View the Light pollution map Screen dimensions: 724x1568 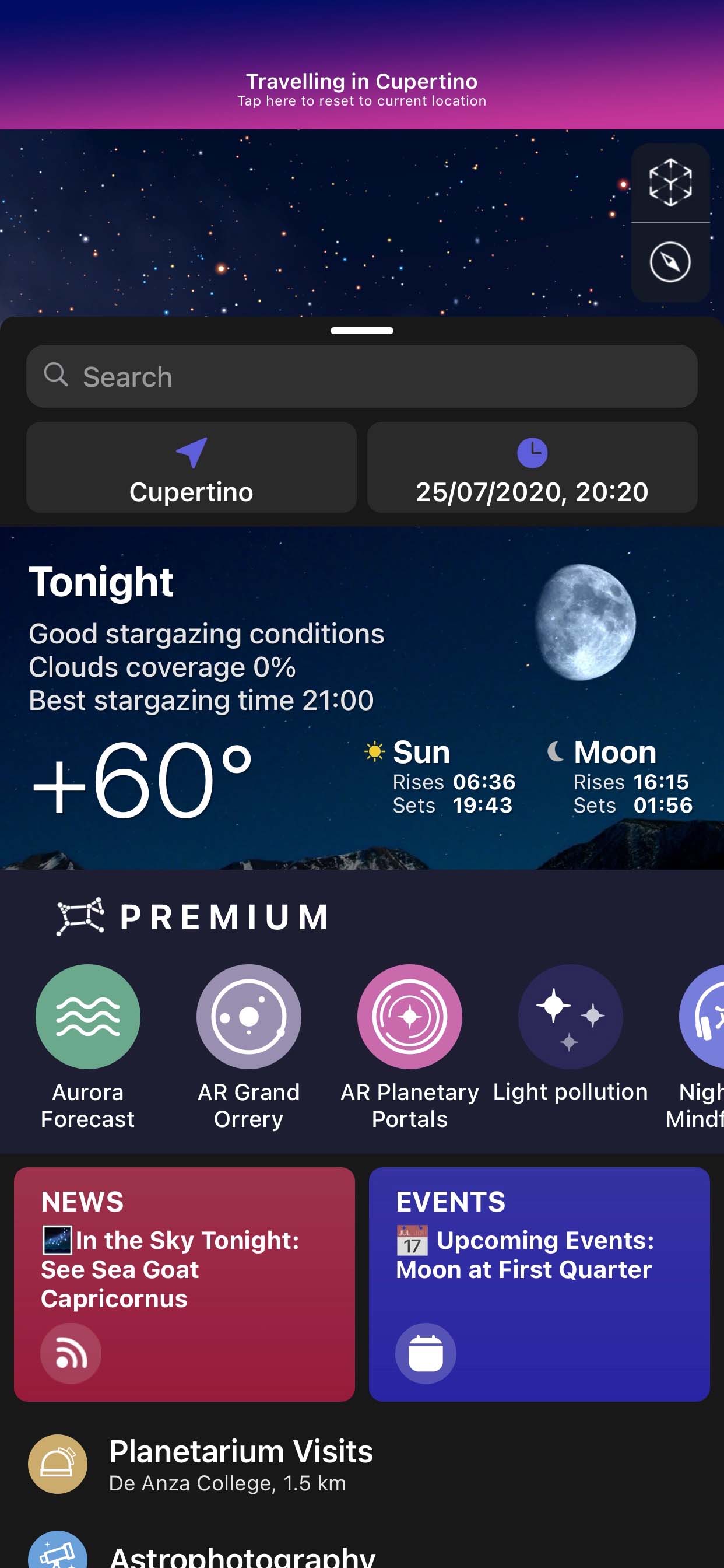coord(570,1035)
